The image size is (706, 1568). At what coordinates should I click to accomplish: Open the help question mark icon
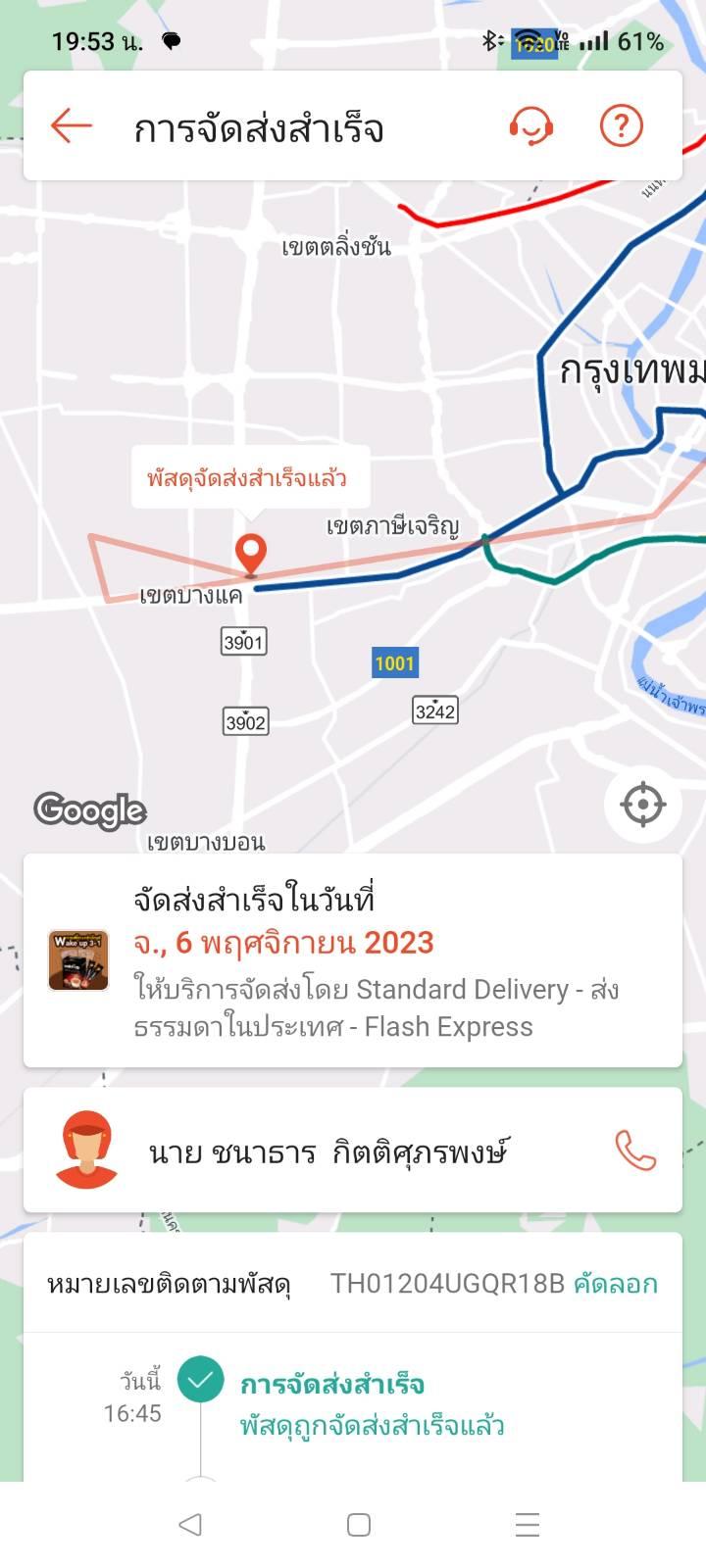pos(621,126)
